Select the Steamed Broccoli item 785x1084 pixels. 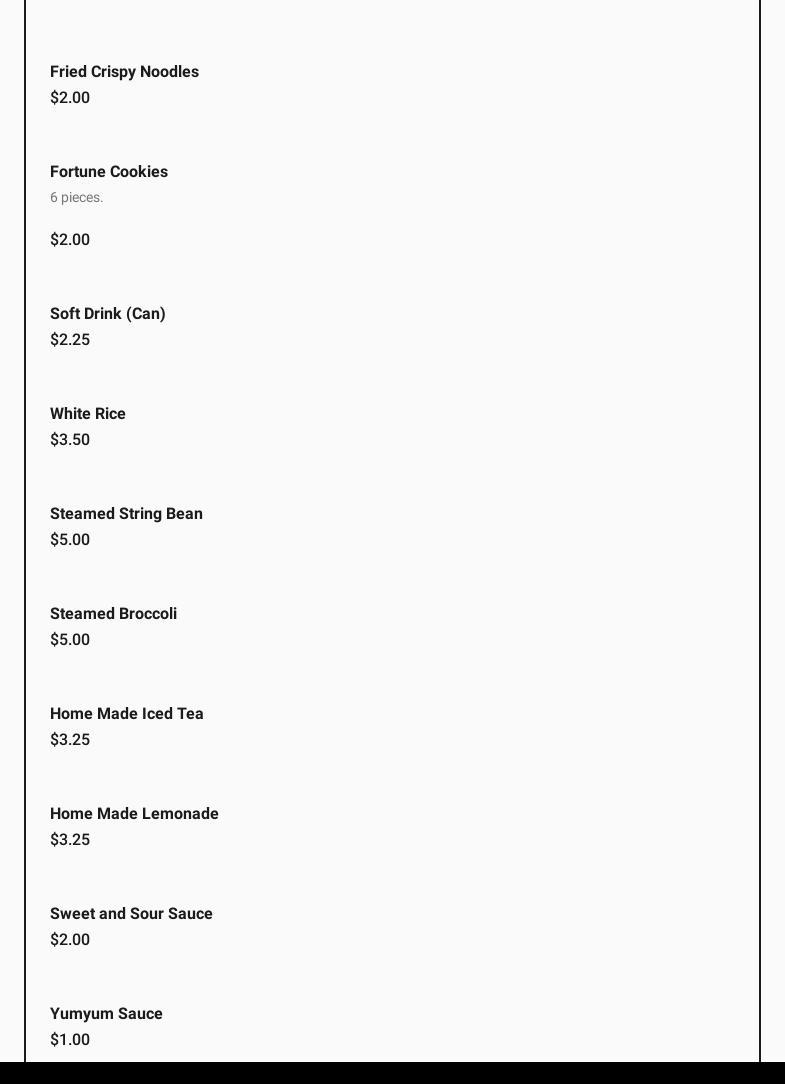(x=113, y=614)
